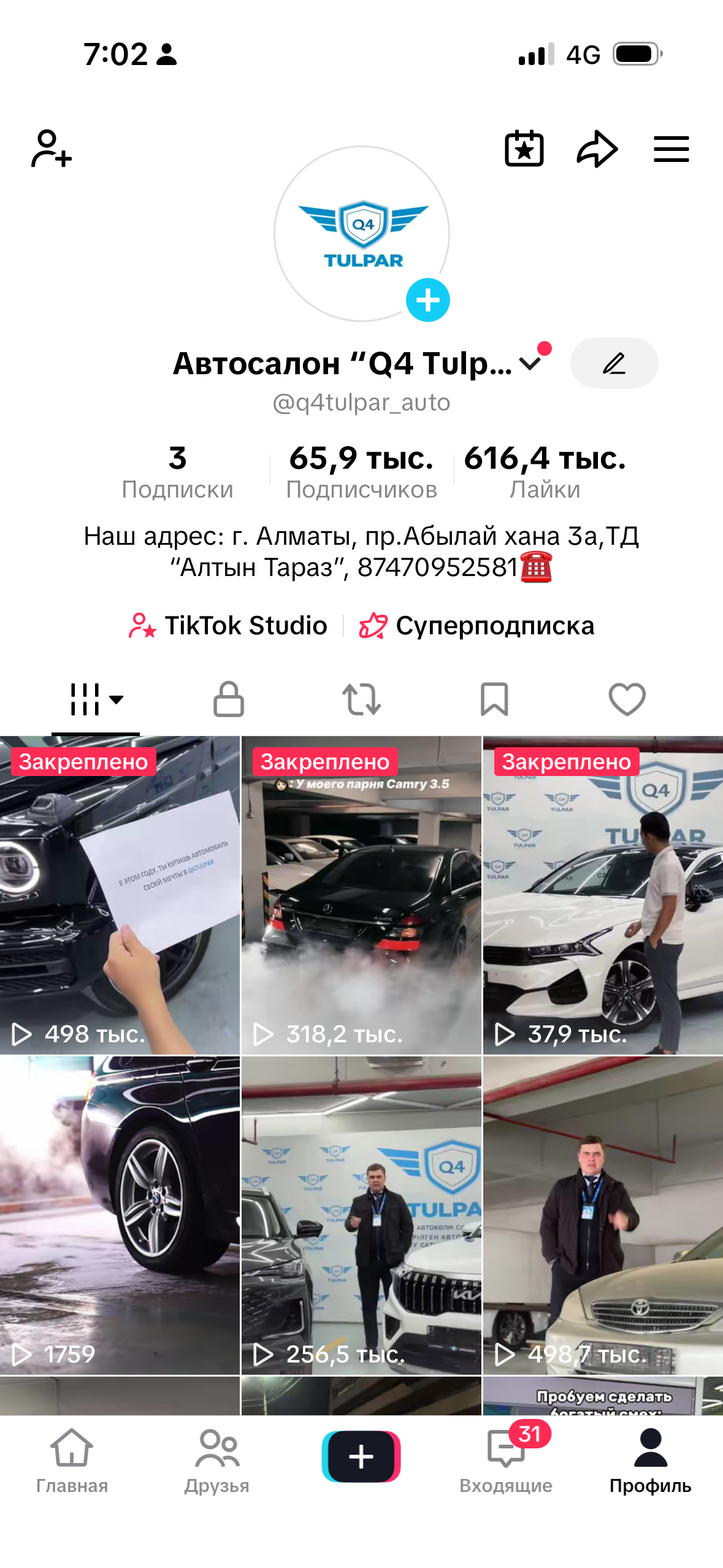723x1568 pixels.
Task: Open the calendar star events icon
Action: pyautogui.click(x=524, y=148)
